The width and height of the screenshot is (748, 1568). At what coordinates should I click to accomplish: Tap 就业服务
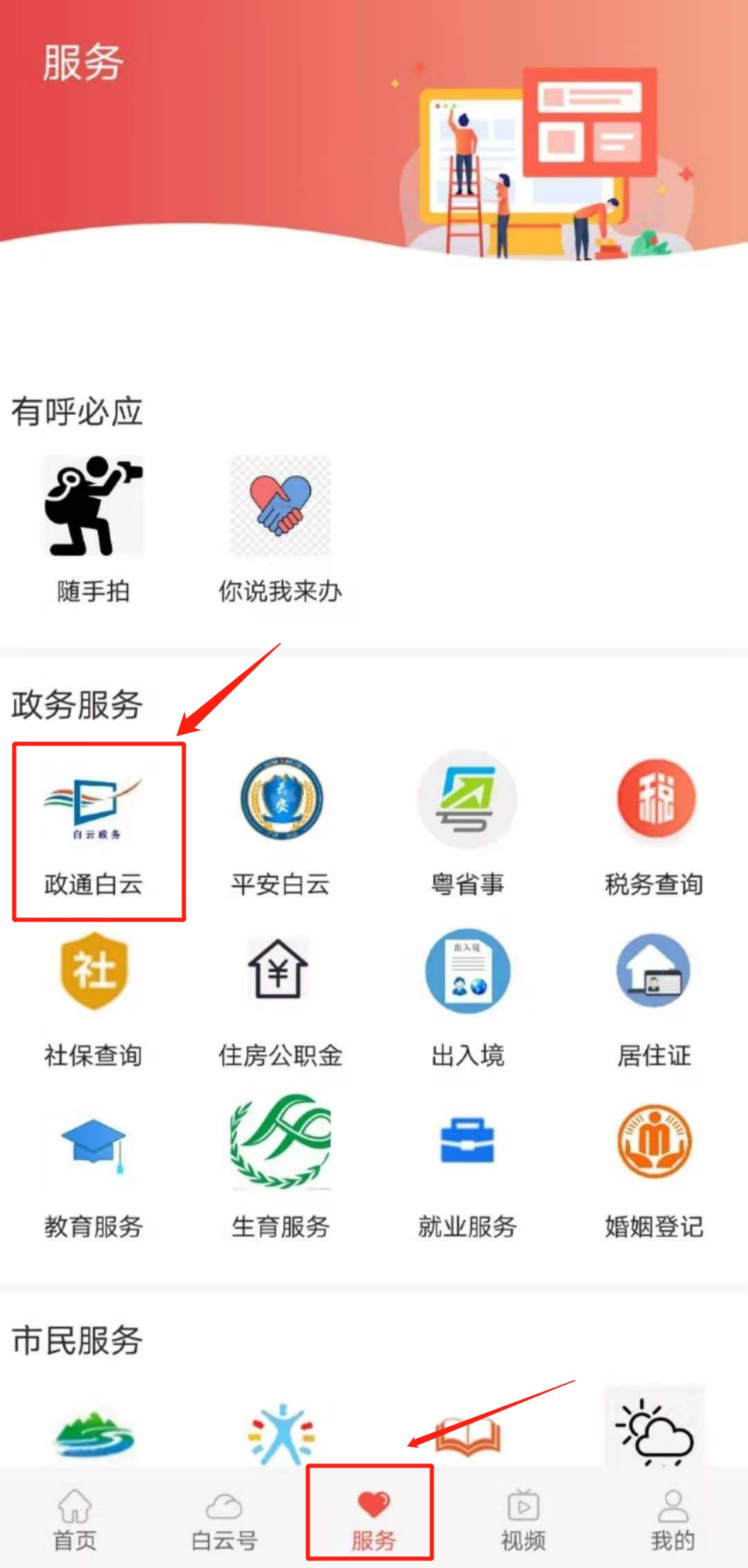(x=467, y=1170)
